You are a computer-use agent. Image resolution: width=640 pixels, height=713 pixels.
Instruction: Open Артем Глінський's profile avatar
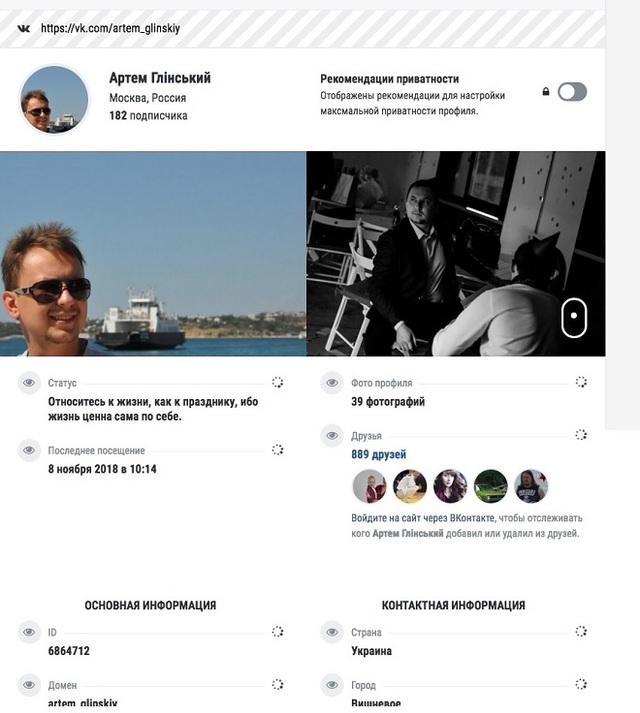pyautogui.click(x=54, y=100)
